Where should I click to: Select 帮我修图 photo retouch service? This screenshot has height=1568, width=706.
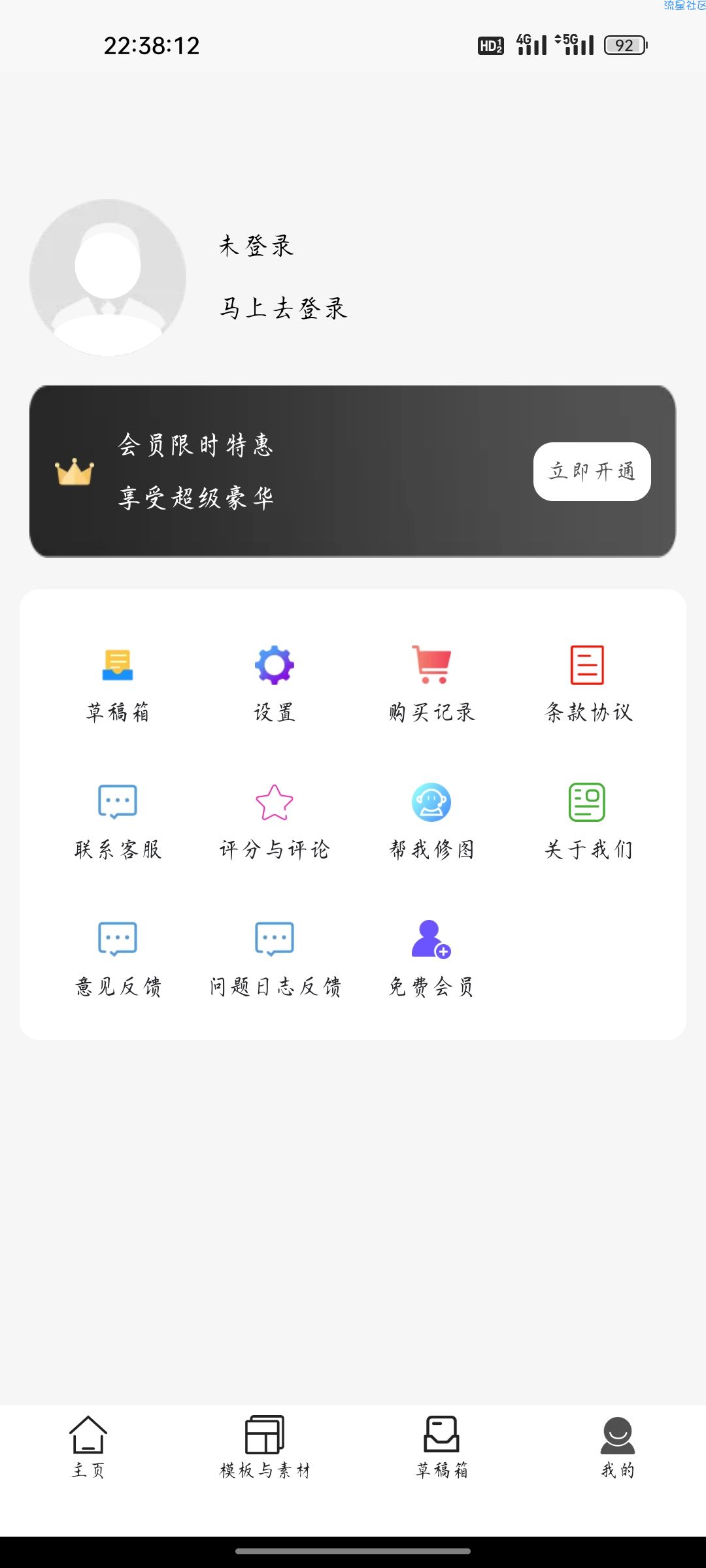pos(431,821)
